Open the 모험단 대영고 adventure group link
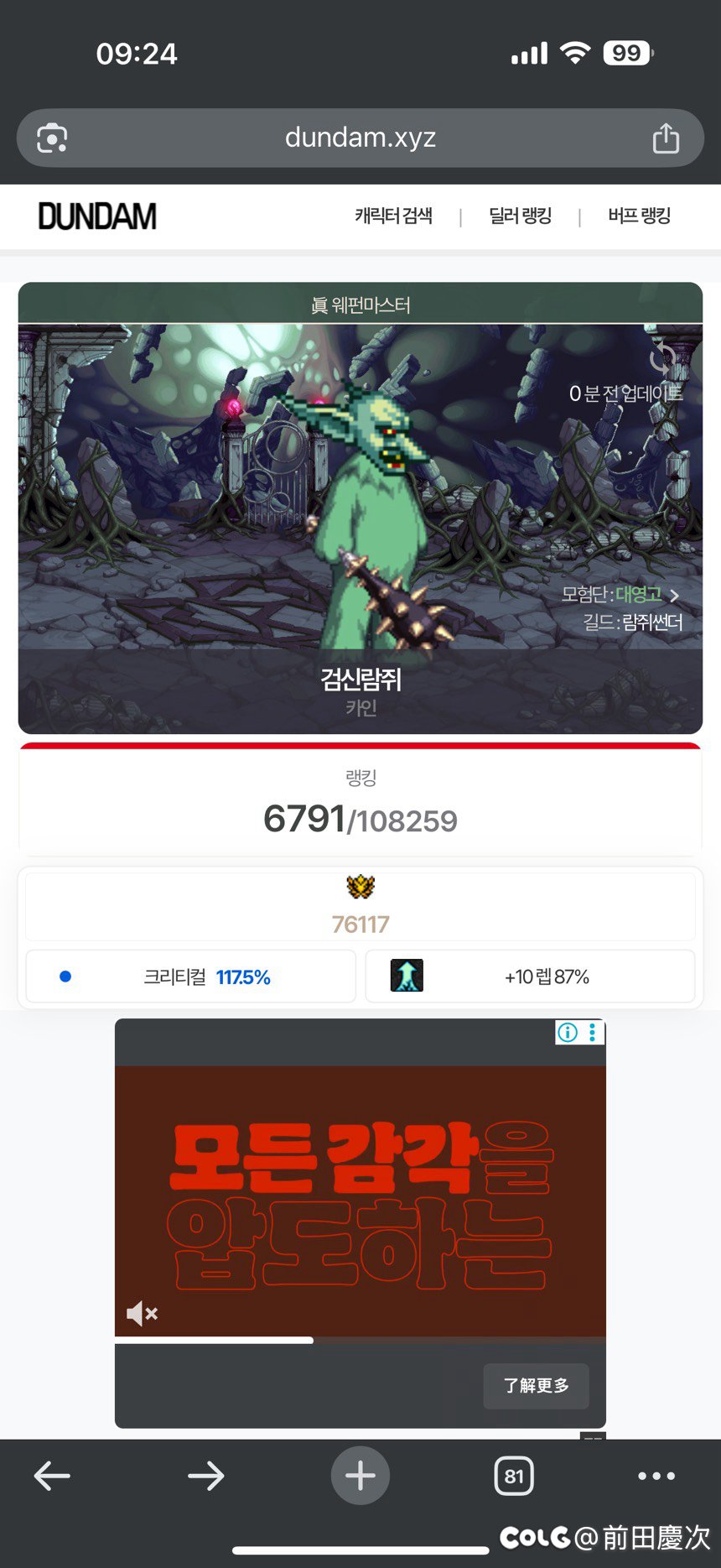Image resolution: width=721 pixels, height=1568 pixels. tap(639, 594)
